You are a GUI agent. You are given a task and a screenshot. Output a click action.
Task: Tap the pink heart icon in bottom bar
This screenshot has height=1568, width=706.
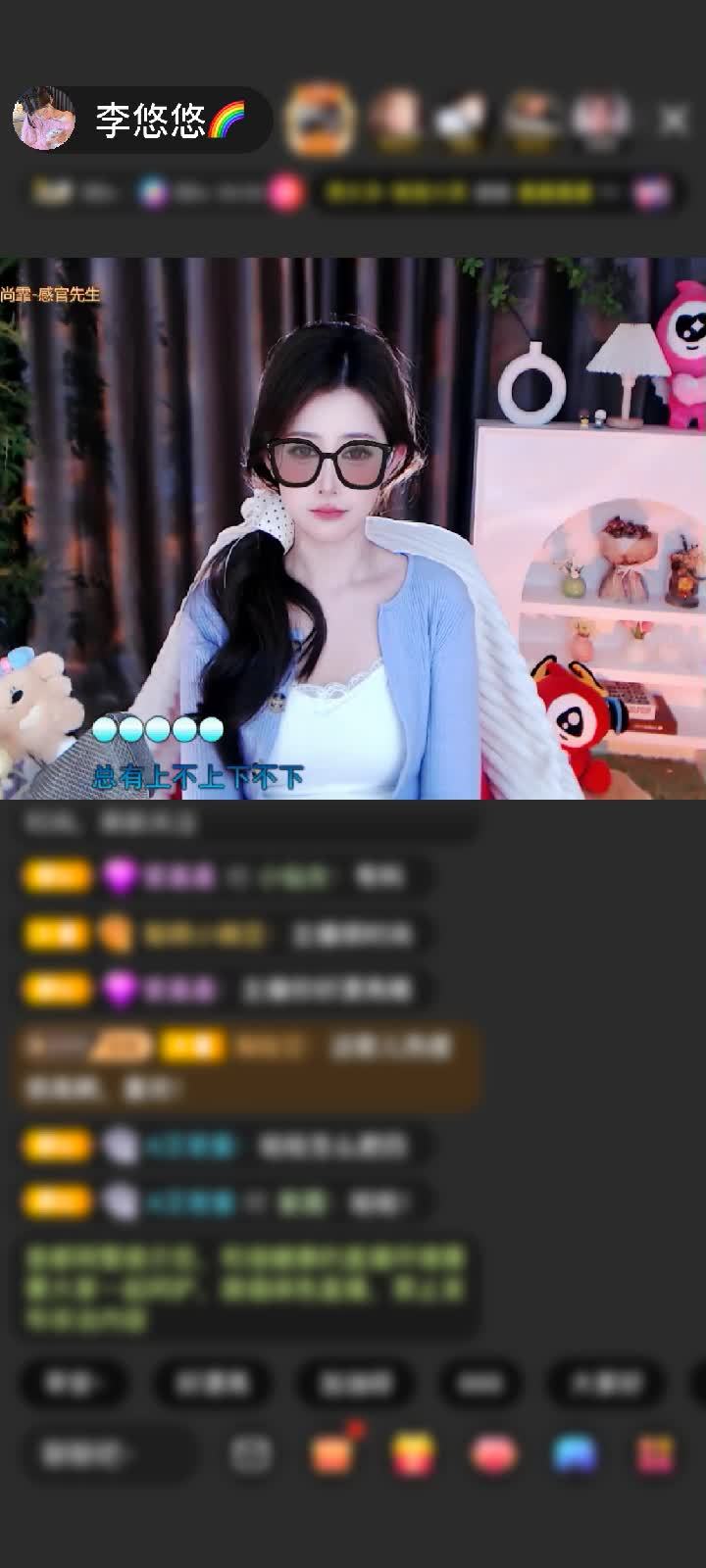click(493, 1454)
